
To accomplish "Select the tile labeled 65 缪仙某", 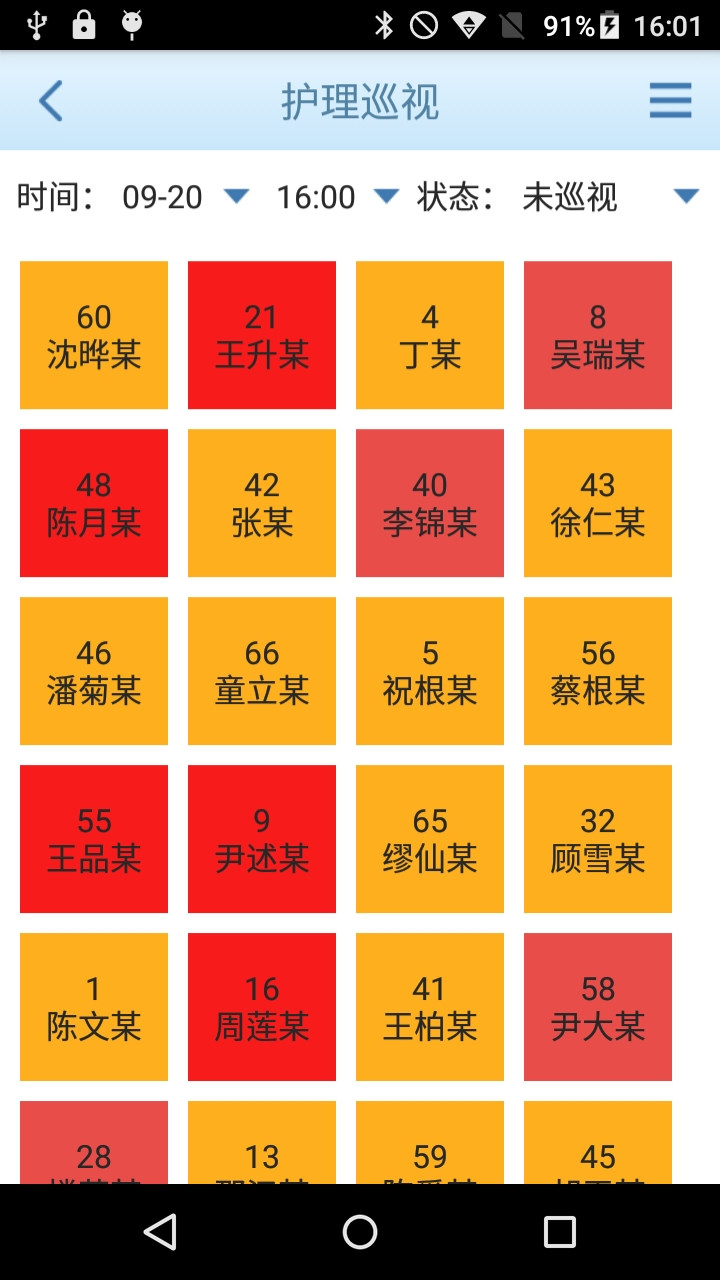I will tap(429, 838).
